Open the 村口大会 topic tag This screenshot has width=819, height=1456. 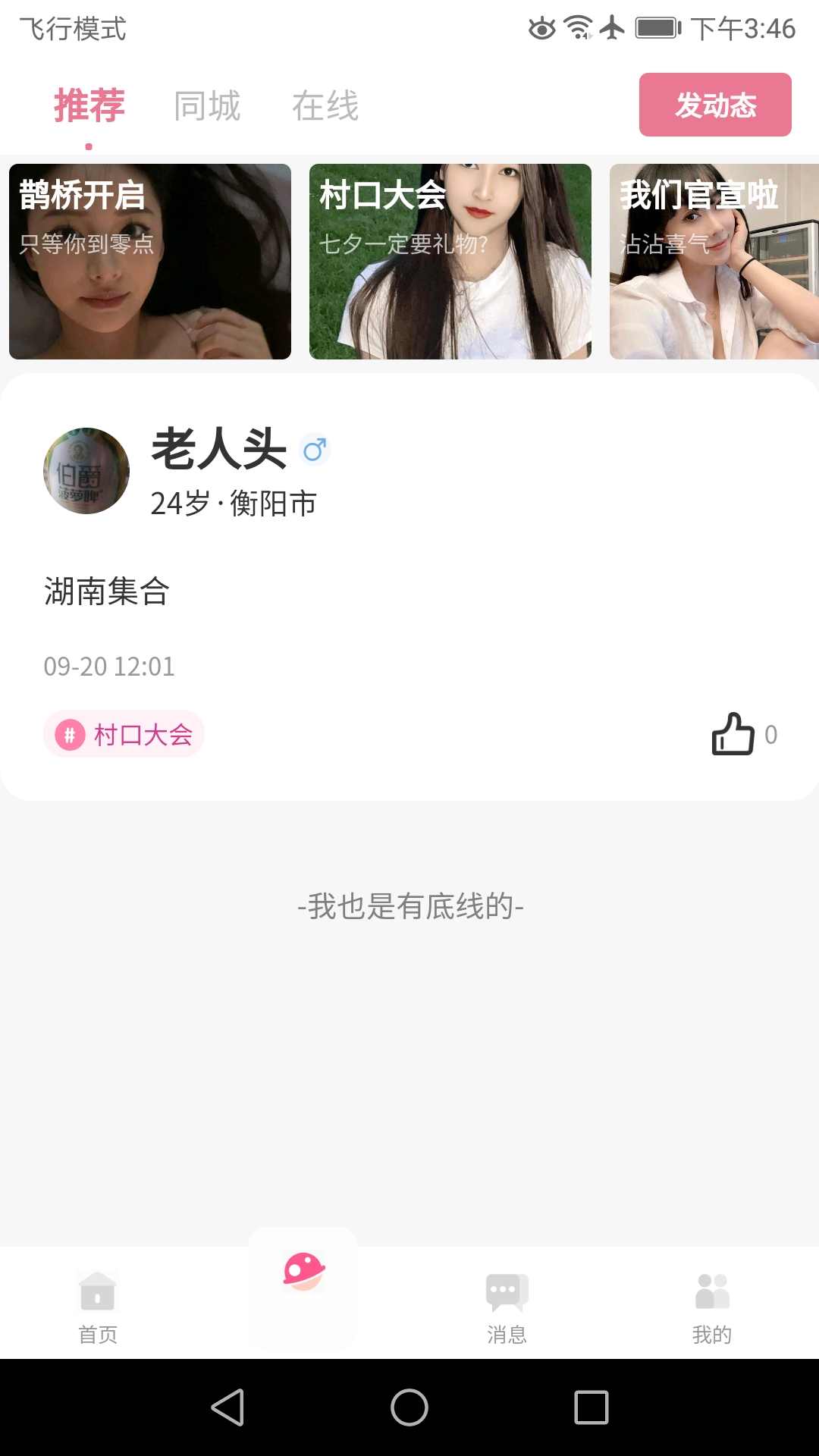(124, 734)
